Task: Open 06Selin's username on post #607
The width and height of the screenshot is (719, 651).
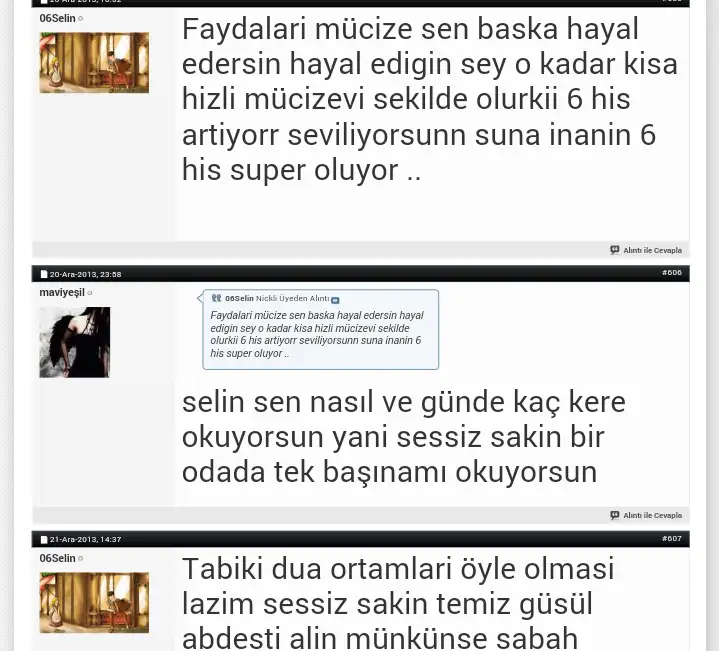Action: point(57,559)
